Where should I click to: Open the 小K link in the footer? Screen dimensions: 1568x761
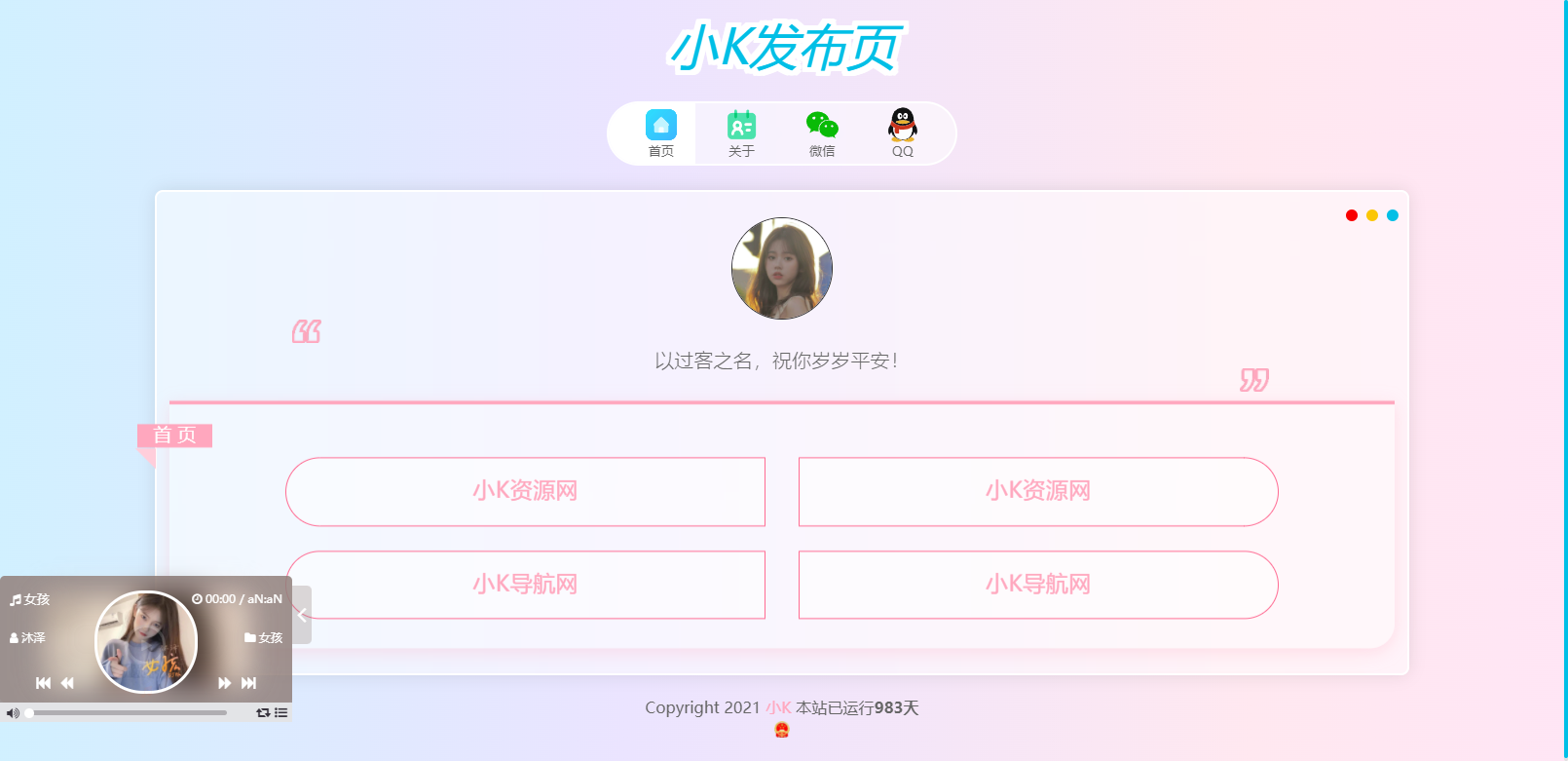pyautogui.click(x=778, y=708)
